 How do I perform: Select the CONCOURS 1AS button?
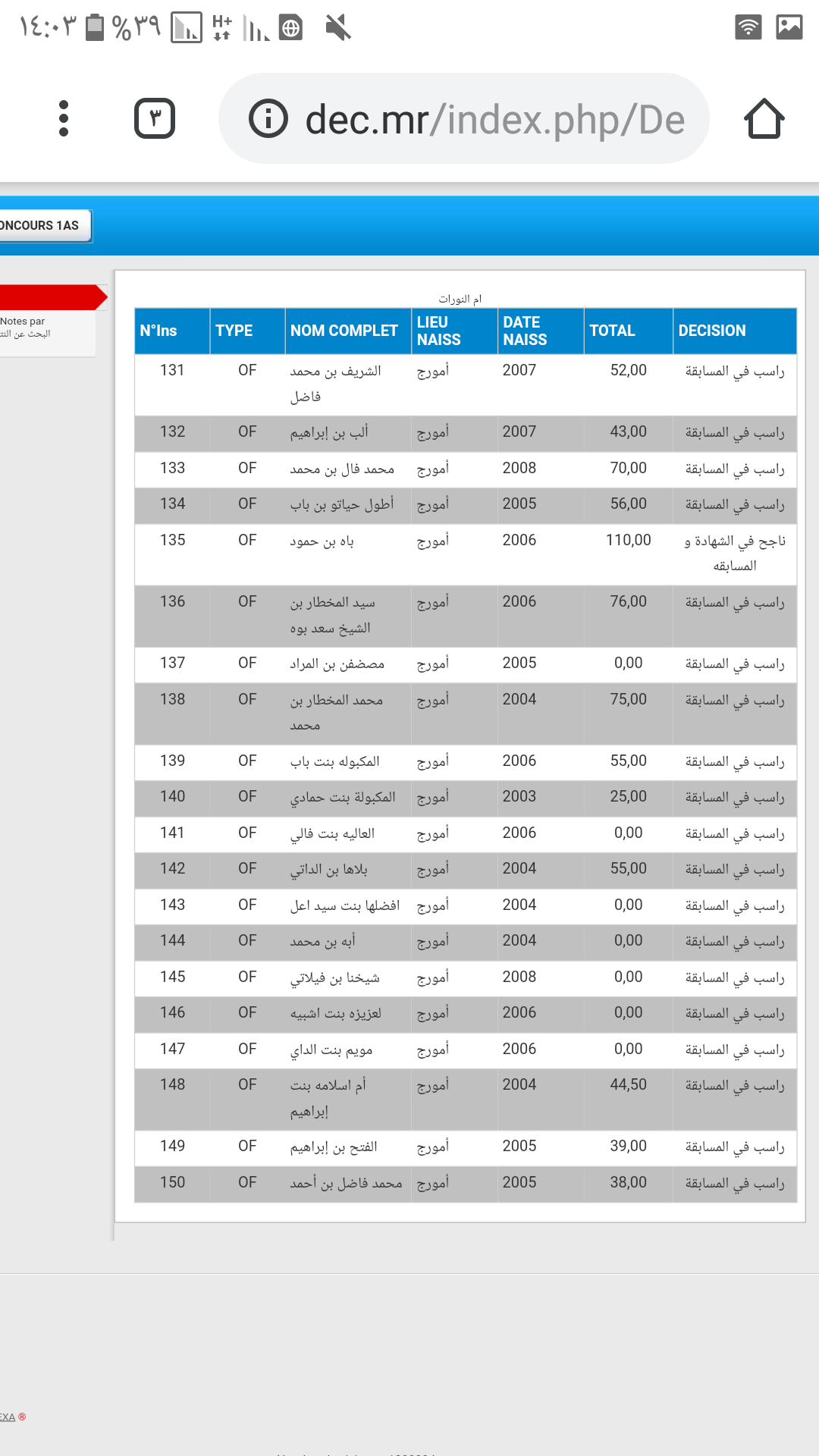[x=44, y=226]
